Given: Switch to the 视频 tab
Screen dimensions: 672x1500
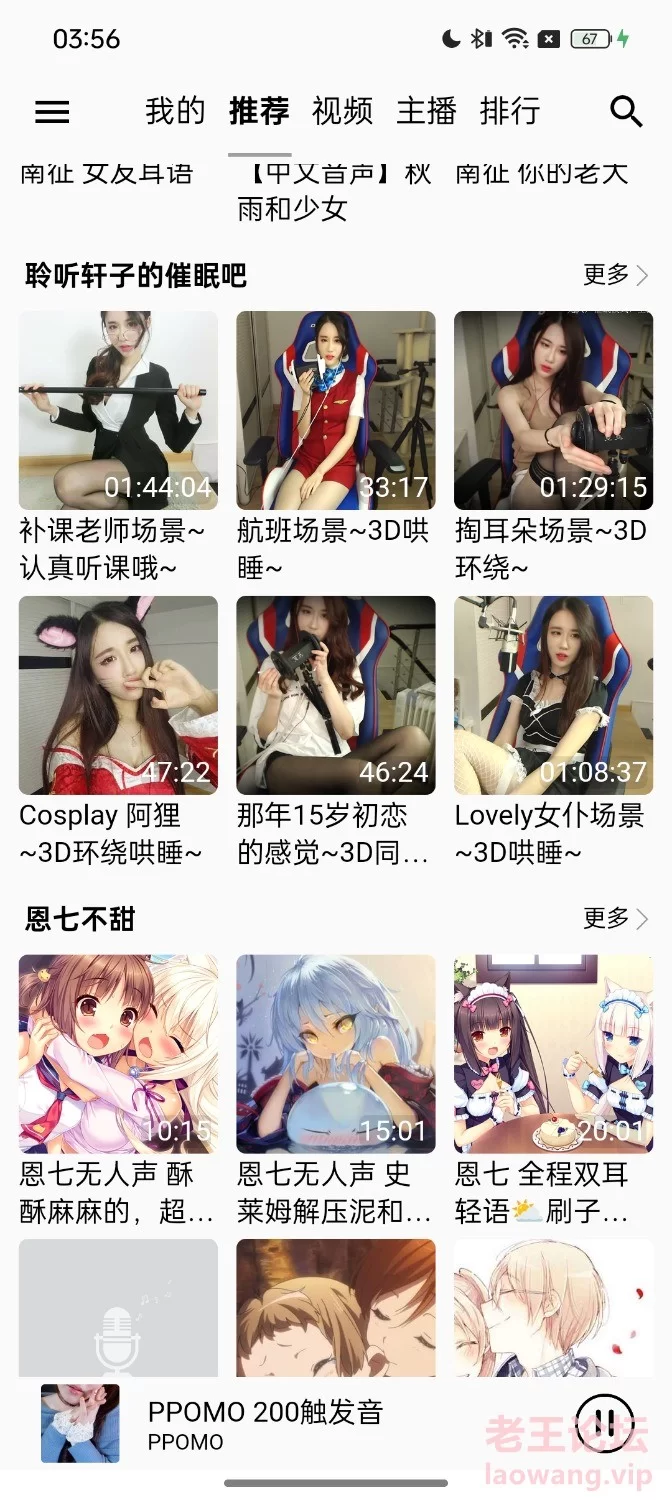Looking at the screenshot, I should (x=342, y=111).
